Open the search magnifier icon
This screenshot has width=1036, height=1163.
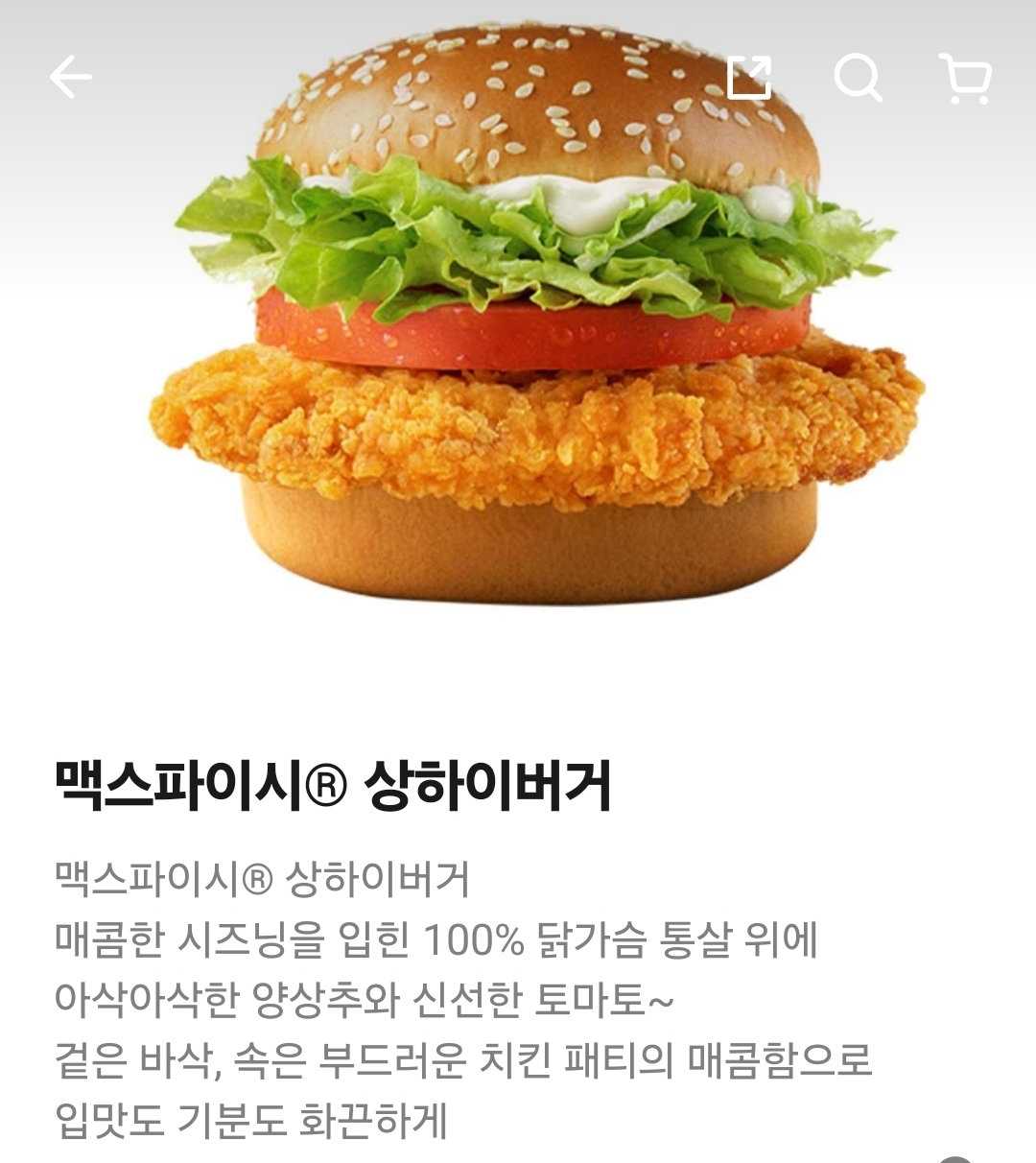pos(858,77)
